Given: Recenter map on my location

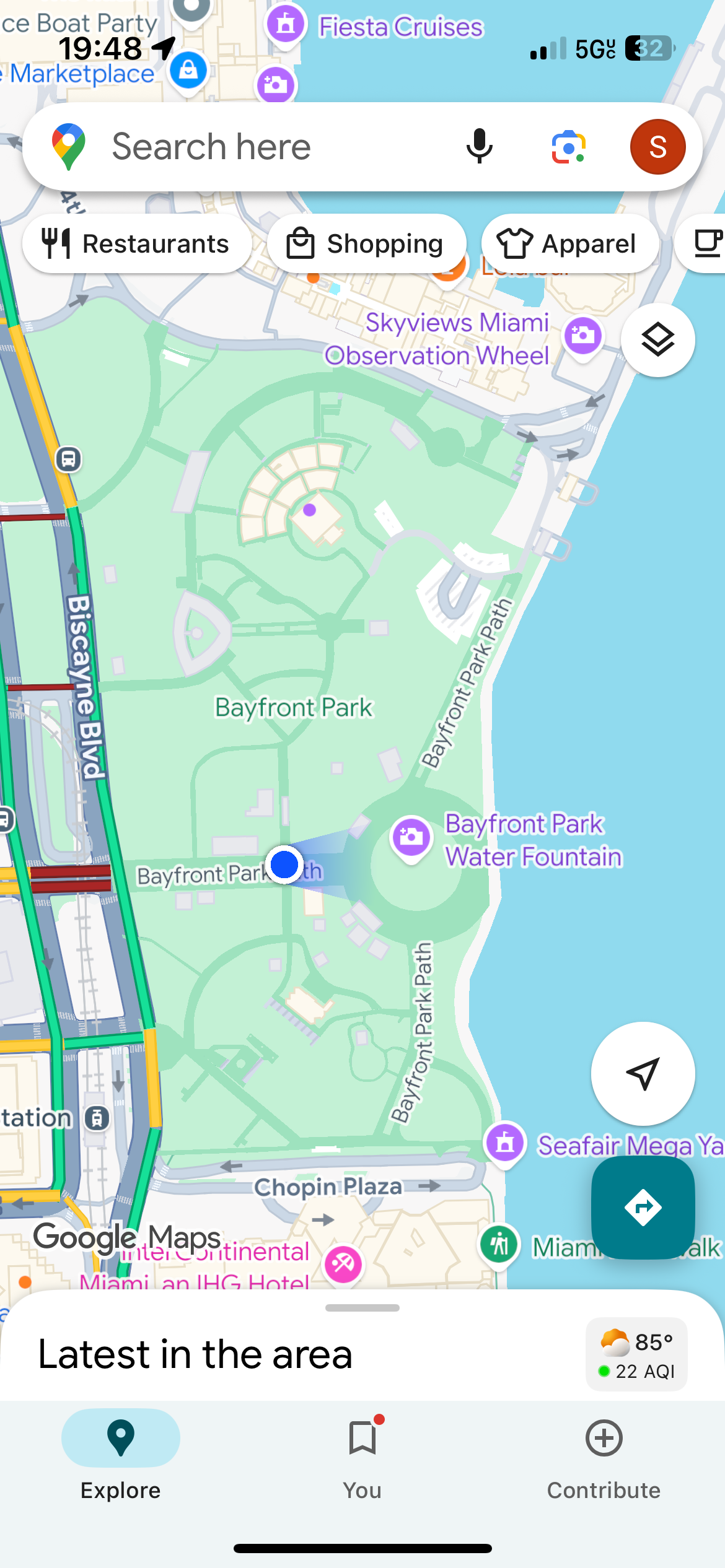Looking at the screenshot, I should (x=643, y=1073).
